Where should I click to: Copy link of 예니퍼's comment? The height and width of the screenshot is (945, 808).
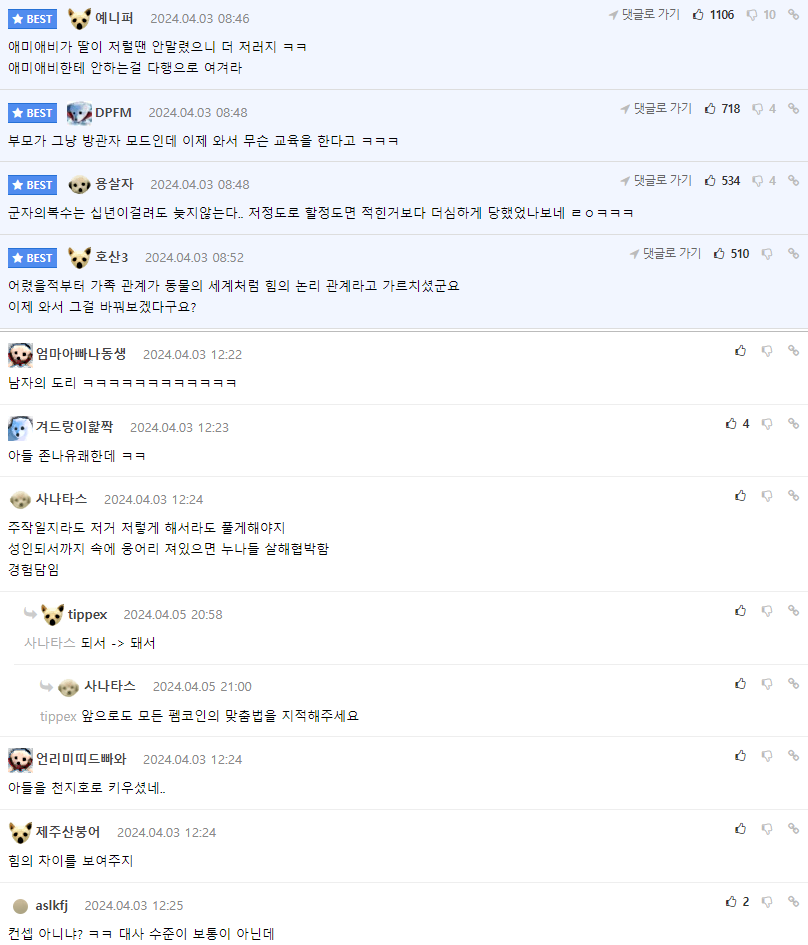coord(793,15)
